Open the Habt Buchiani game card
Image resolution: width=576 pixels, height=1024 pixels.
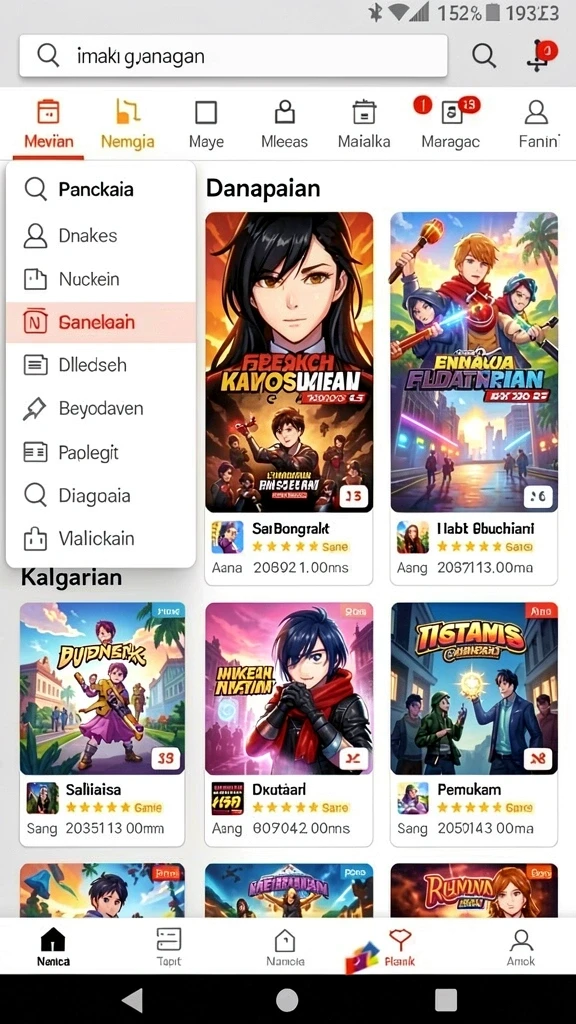point(474,398)
